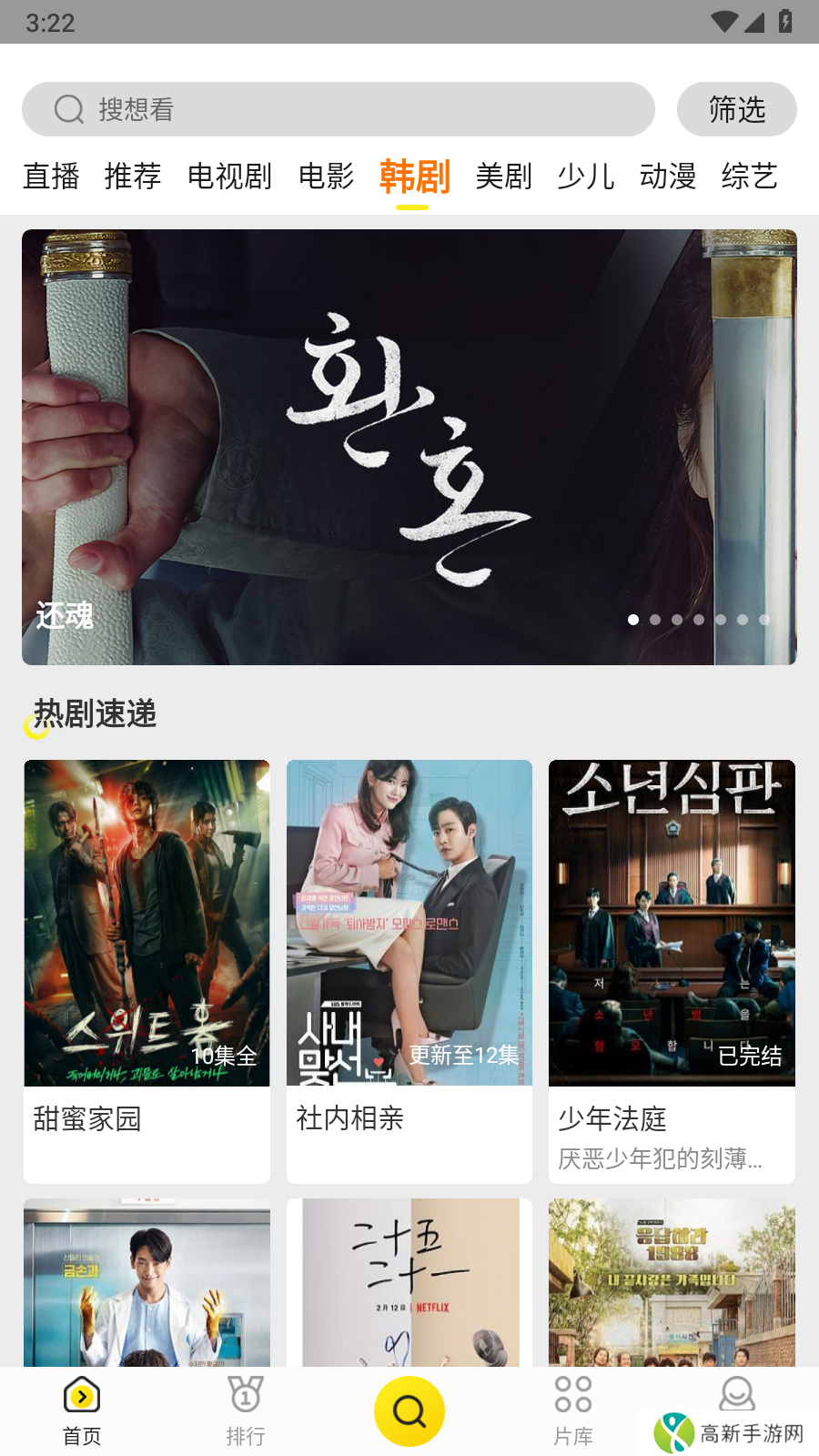Click the magnifier icon in the search bar

pyautogui.click(x=67, y=109)
